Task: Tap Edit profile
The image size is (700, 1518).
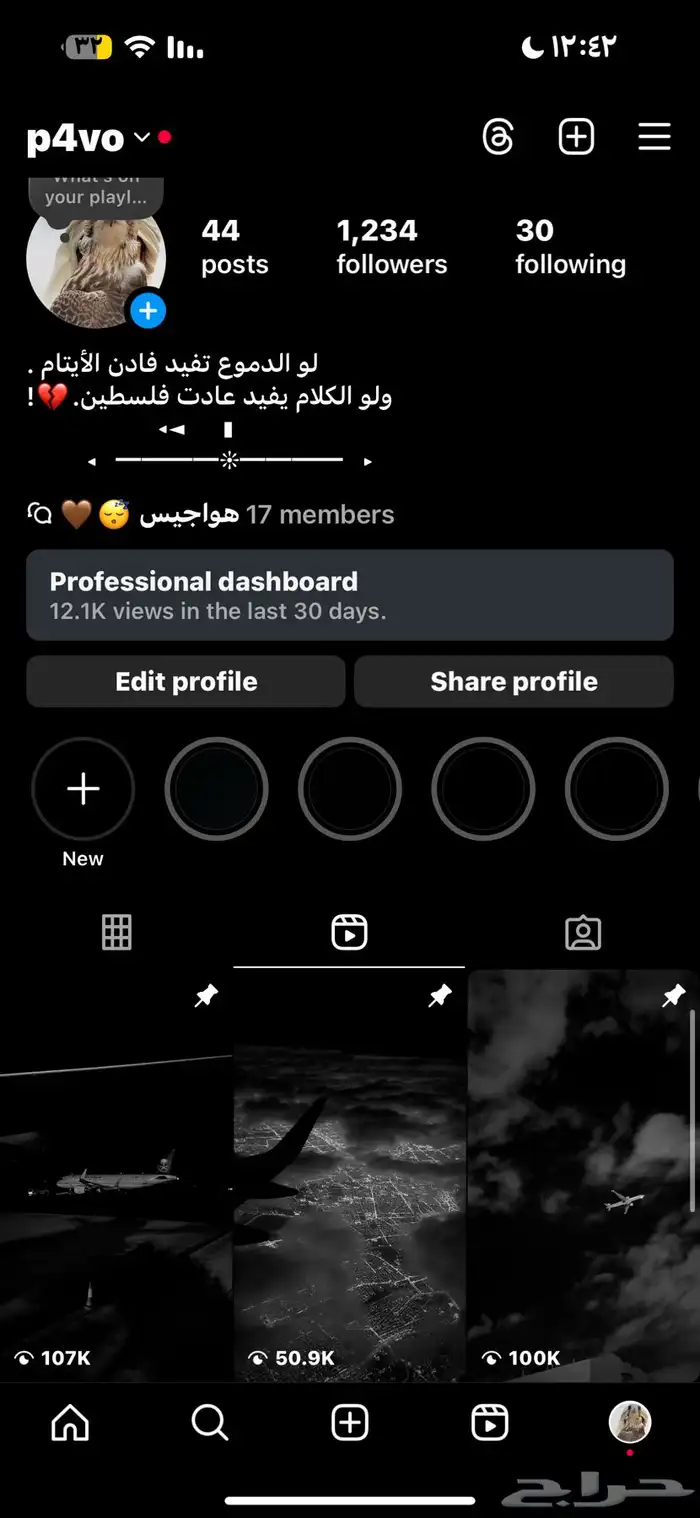Action: (x=186, y=682)
